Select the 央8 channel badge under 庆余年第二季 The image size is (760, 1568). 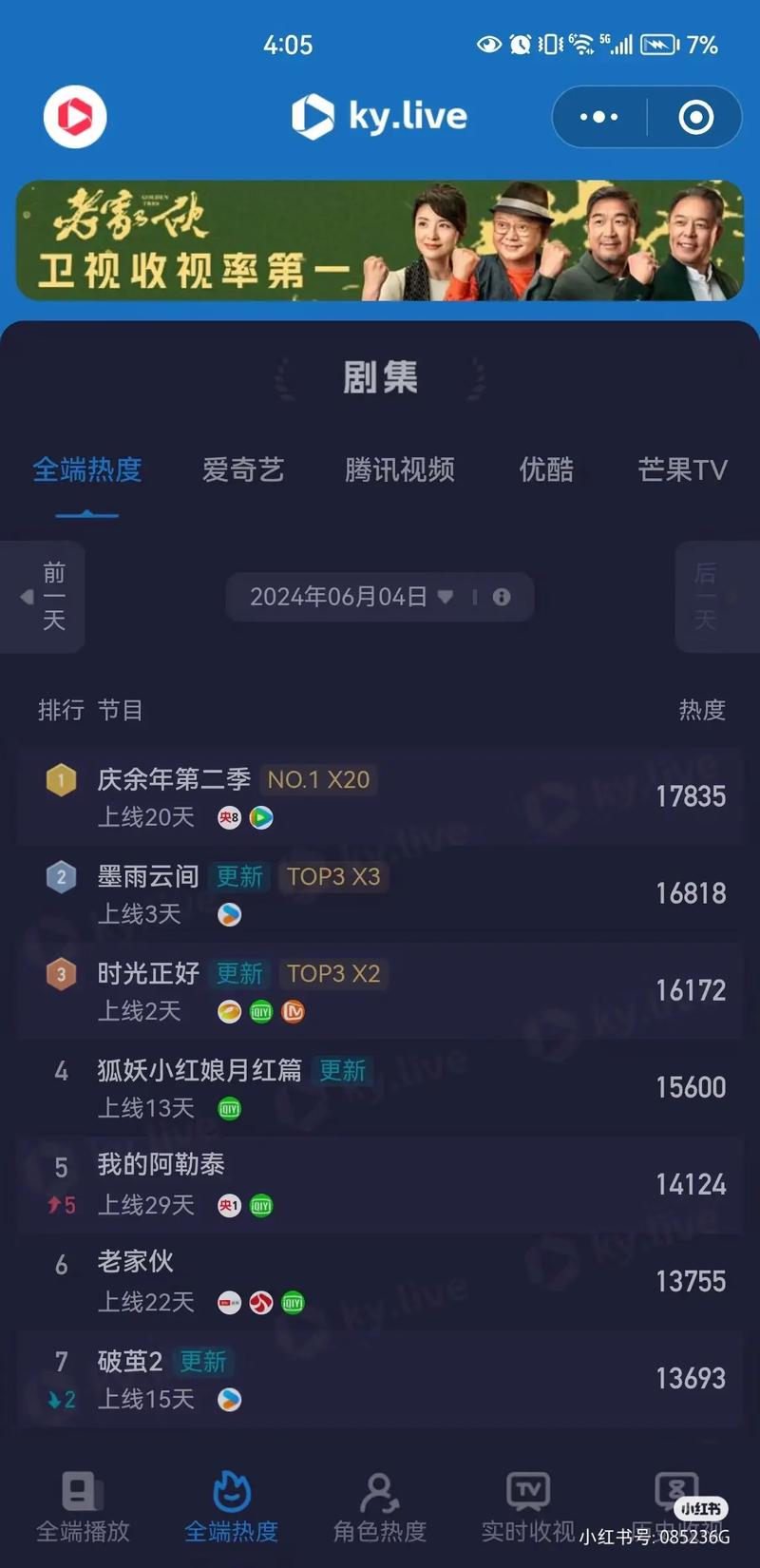(228, 816)
